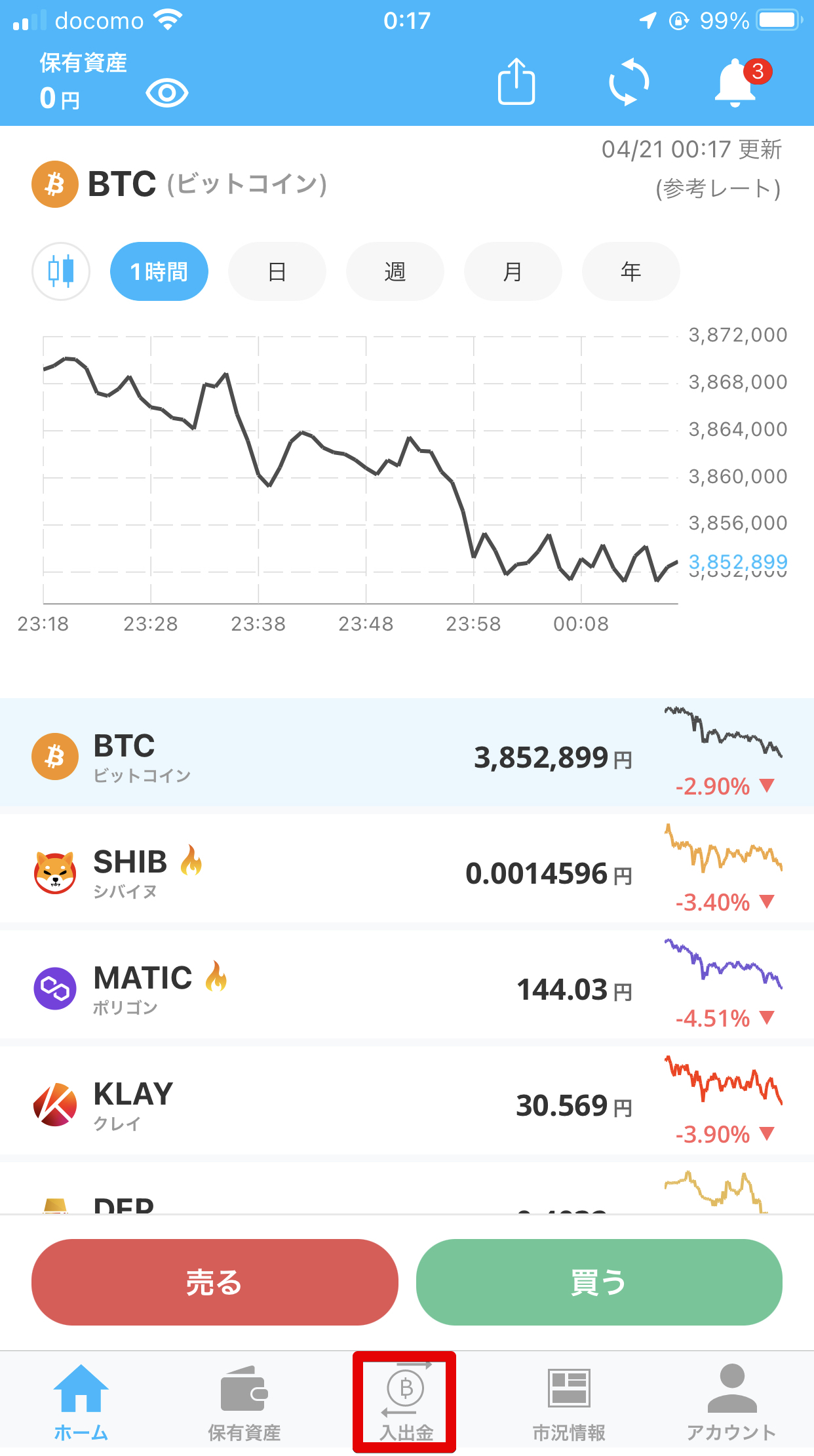Switch chart to 月 range
814x1456 pixels.
(x=513, y=271)
